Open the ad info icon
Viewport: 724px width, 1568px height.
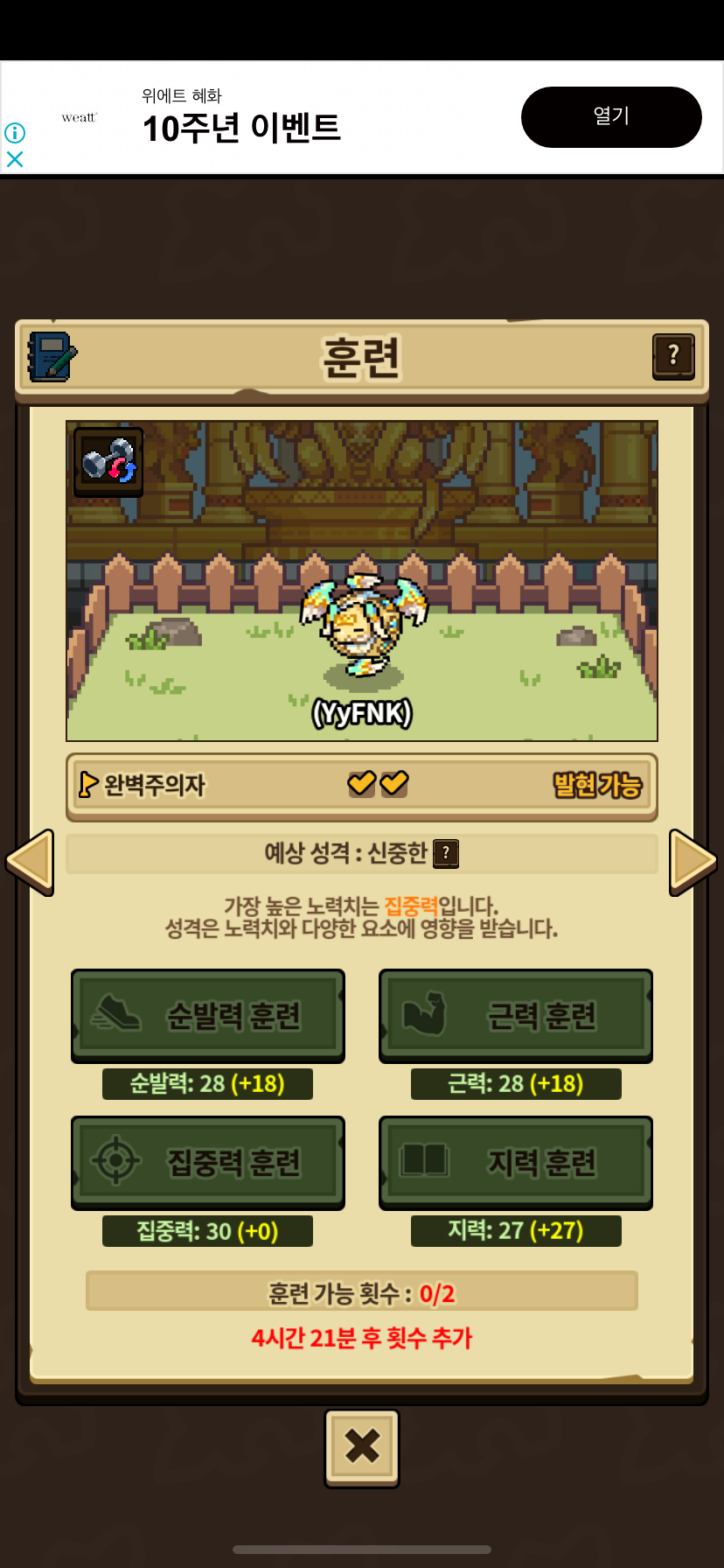(x=15, y=133)
